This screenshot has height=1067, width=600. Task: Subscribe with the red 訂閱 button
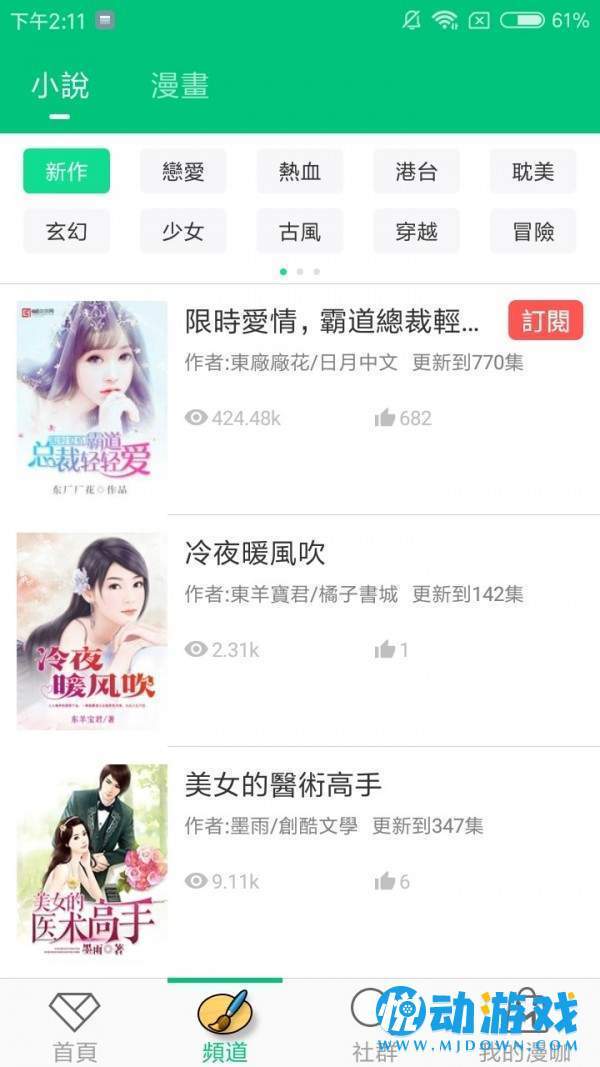(546, 321)
